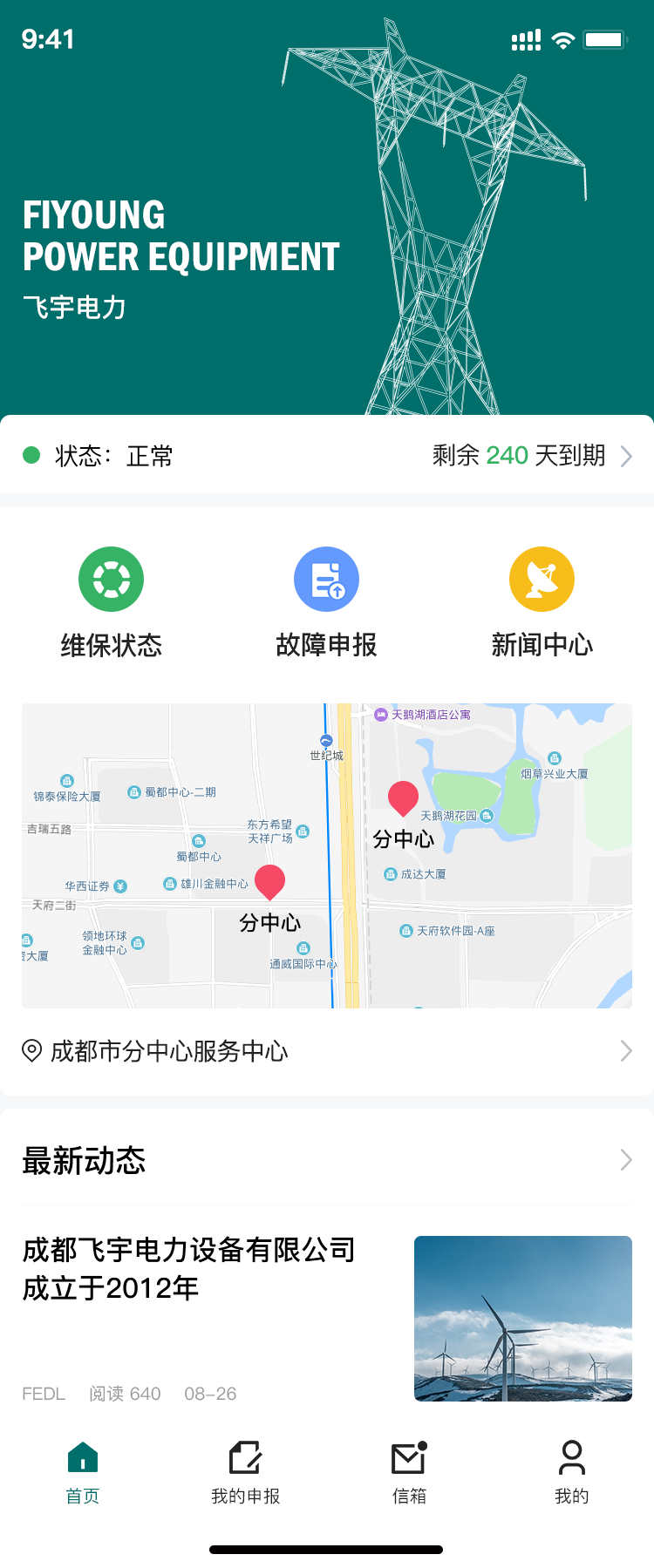Go to the 我的 profile tab
Screen dimensions: 654x1568
click(x=572, y=1473)
